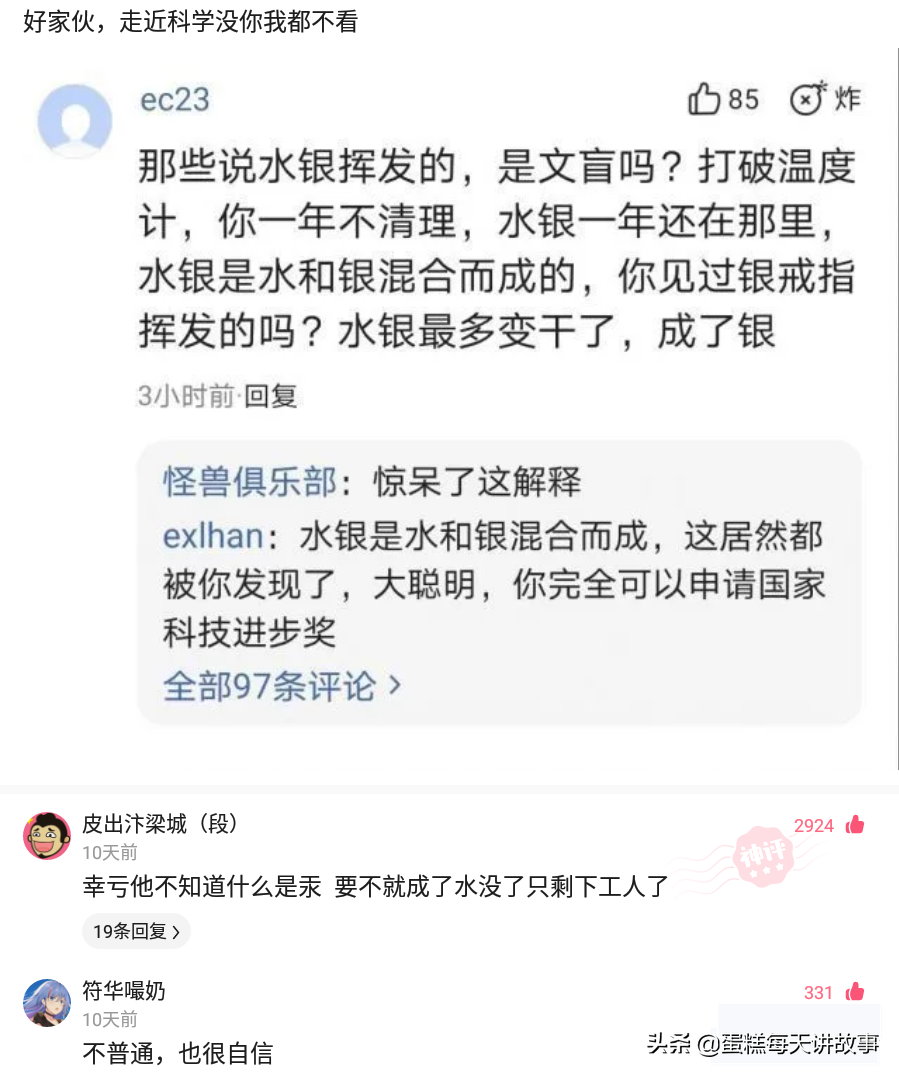
Task: Tap the red like icon beside 2924
Action: click(x=855, y=826)
